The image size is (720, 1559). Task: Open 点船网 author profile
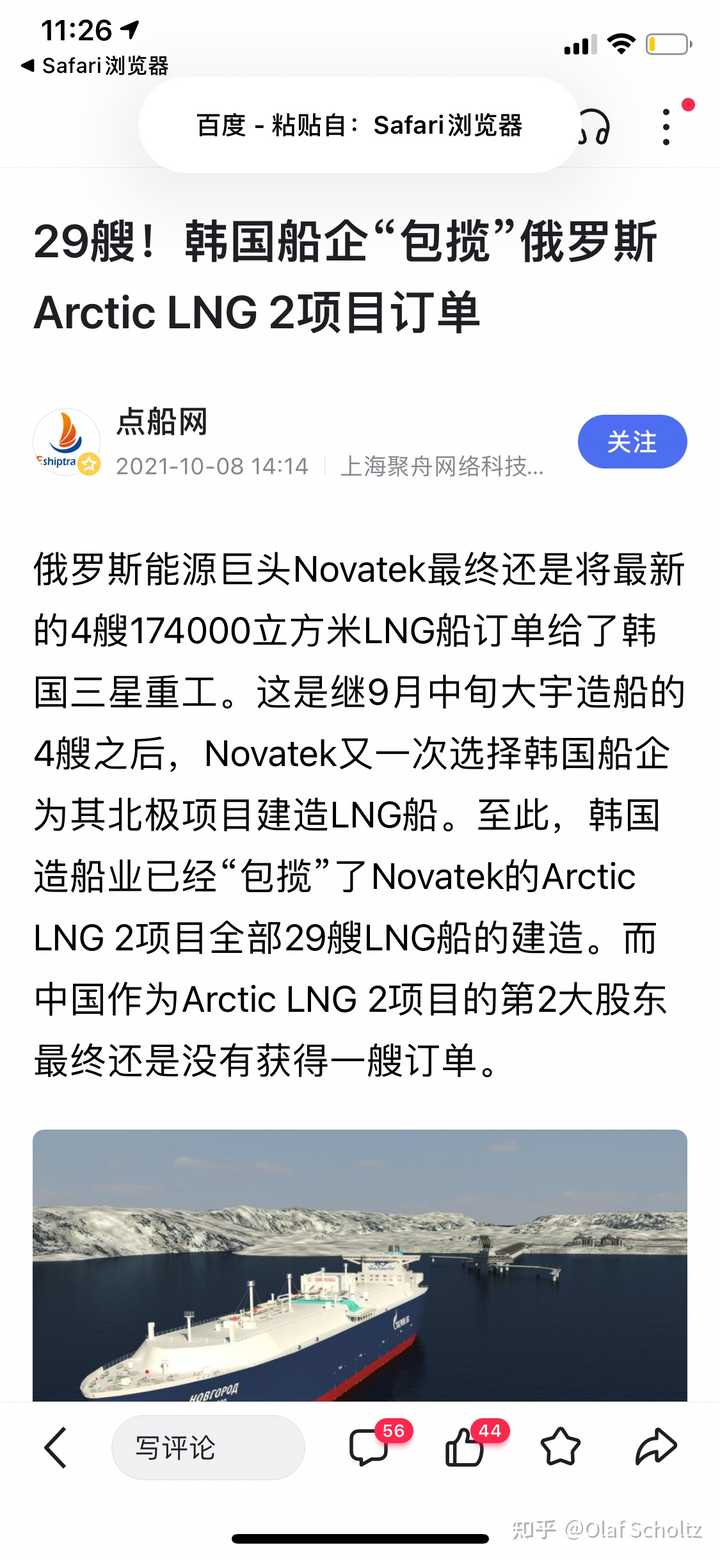tap(162, 422)
